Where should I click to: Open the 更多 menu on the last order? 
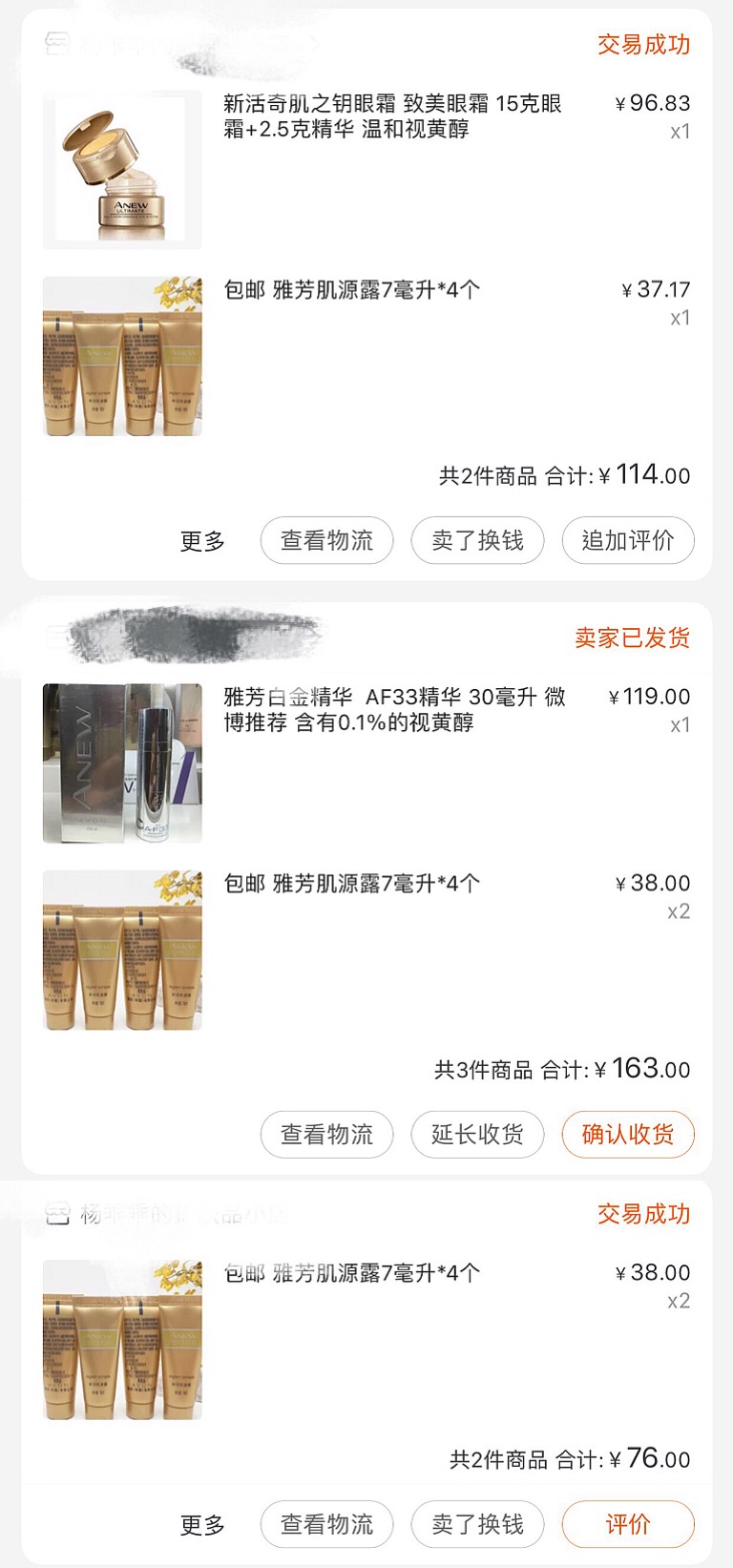[x=202, y=1523]
